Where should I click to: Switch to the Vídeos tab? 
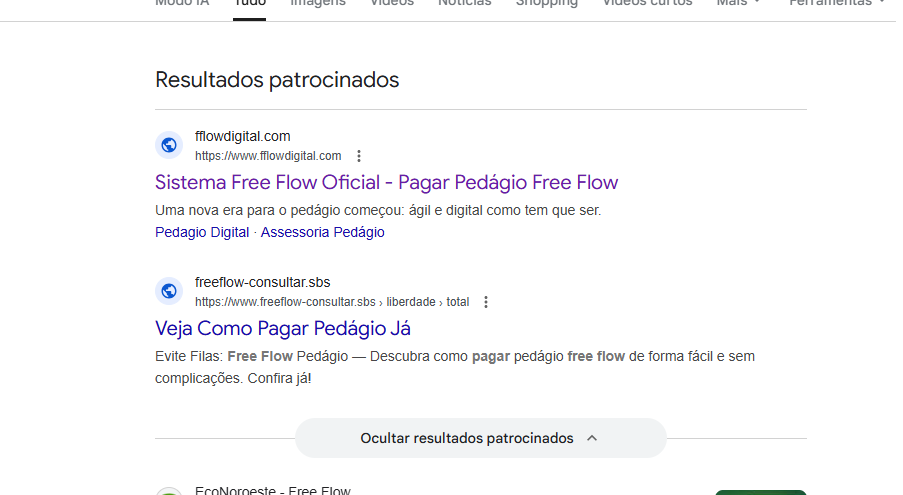tap(392, 3)
